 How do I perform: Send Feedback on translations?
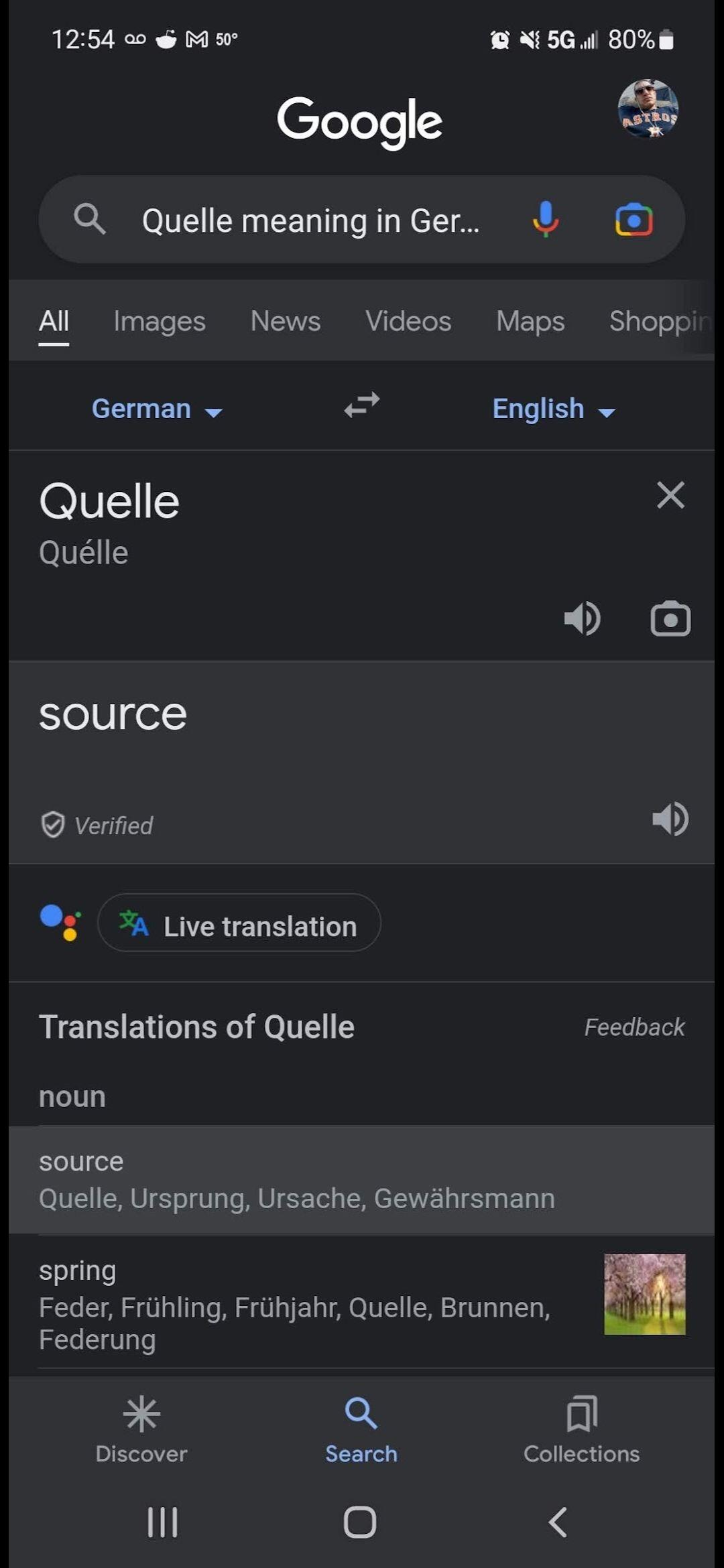(634, 1027)
